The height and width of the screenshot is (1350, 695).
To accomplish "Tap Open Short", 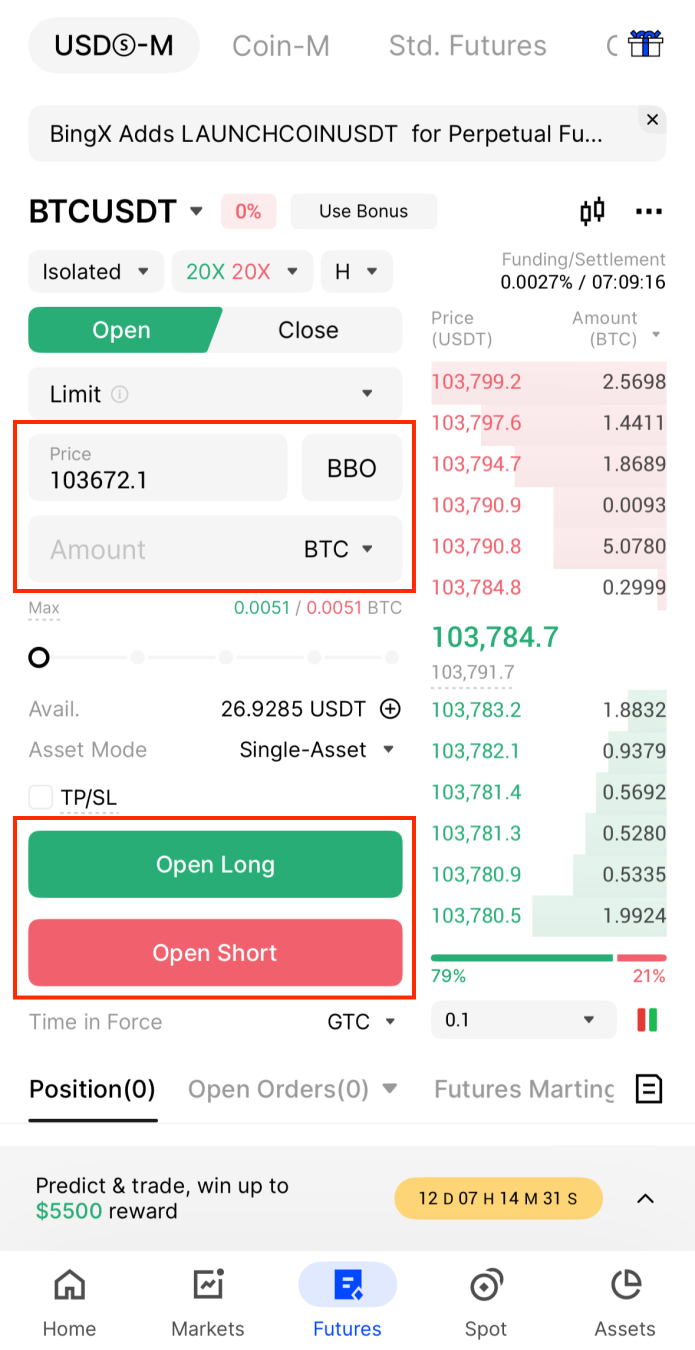I will 215,953.
